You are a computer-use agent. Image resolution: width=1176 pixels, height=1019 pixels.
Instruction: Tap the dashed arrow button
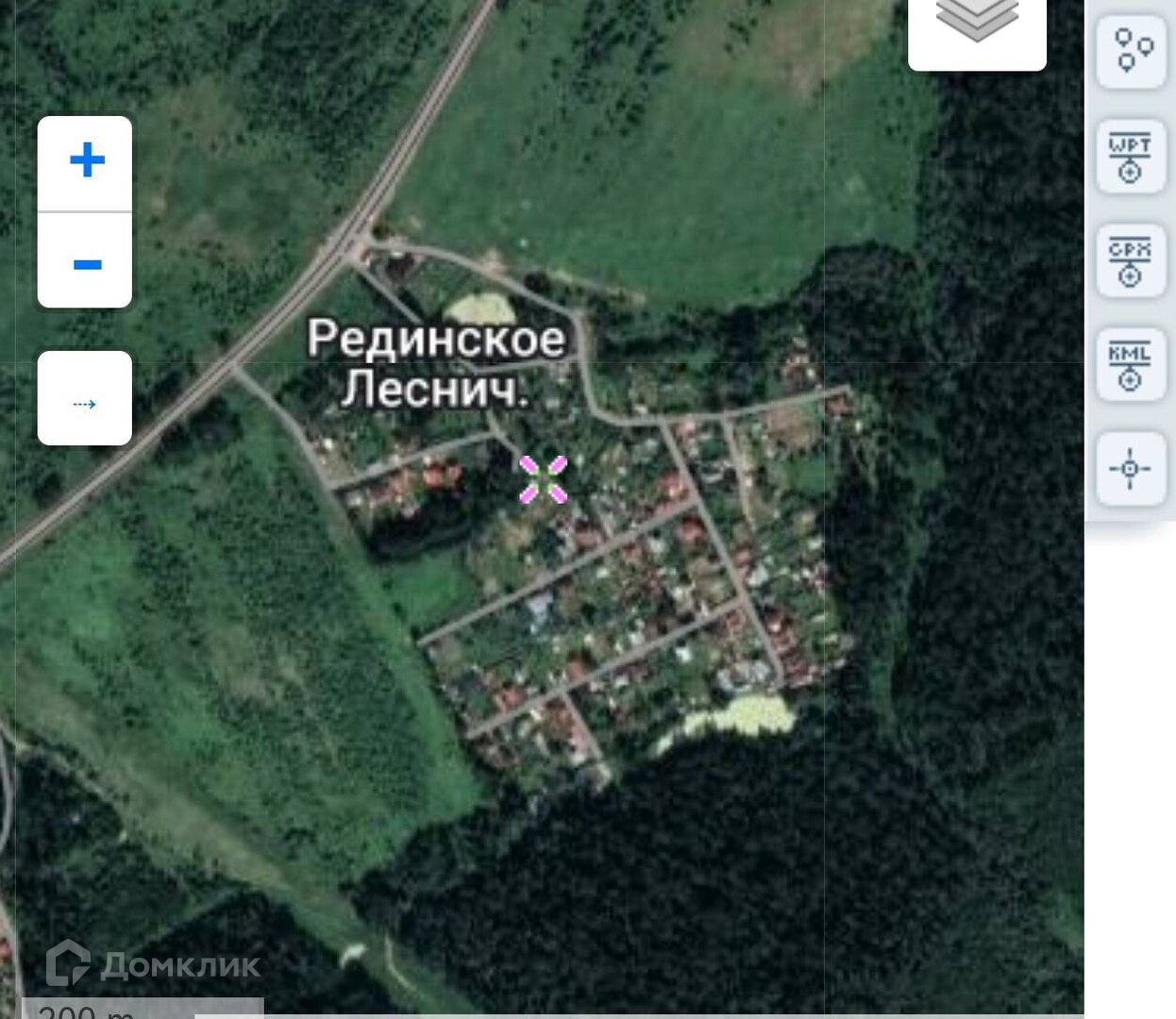(x=85, y=400)
